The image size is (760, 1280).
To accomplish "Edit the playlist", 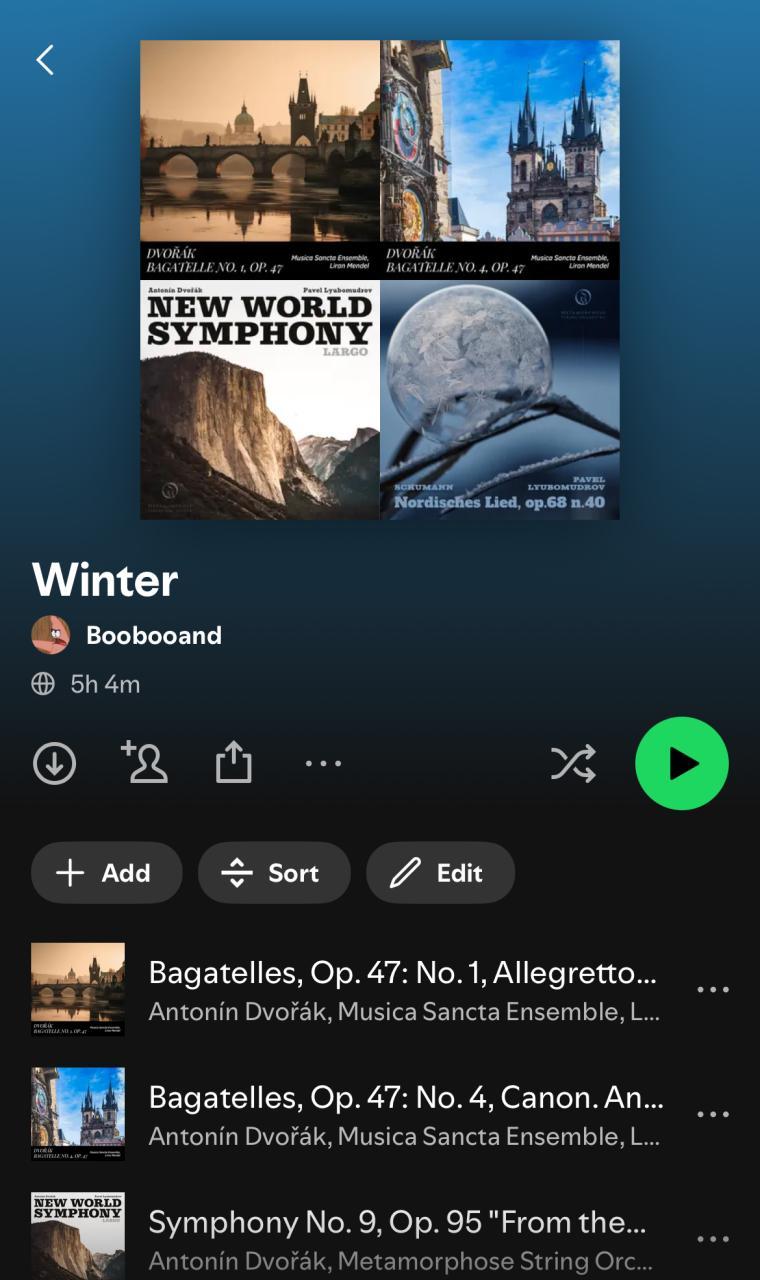I will pos(440,873).
